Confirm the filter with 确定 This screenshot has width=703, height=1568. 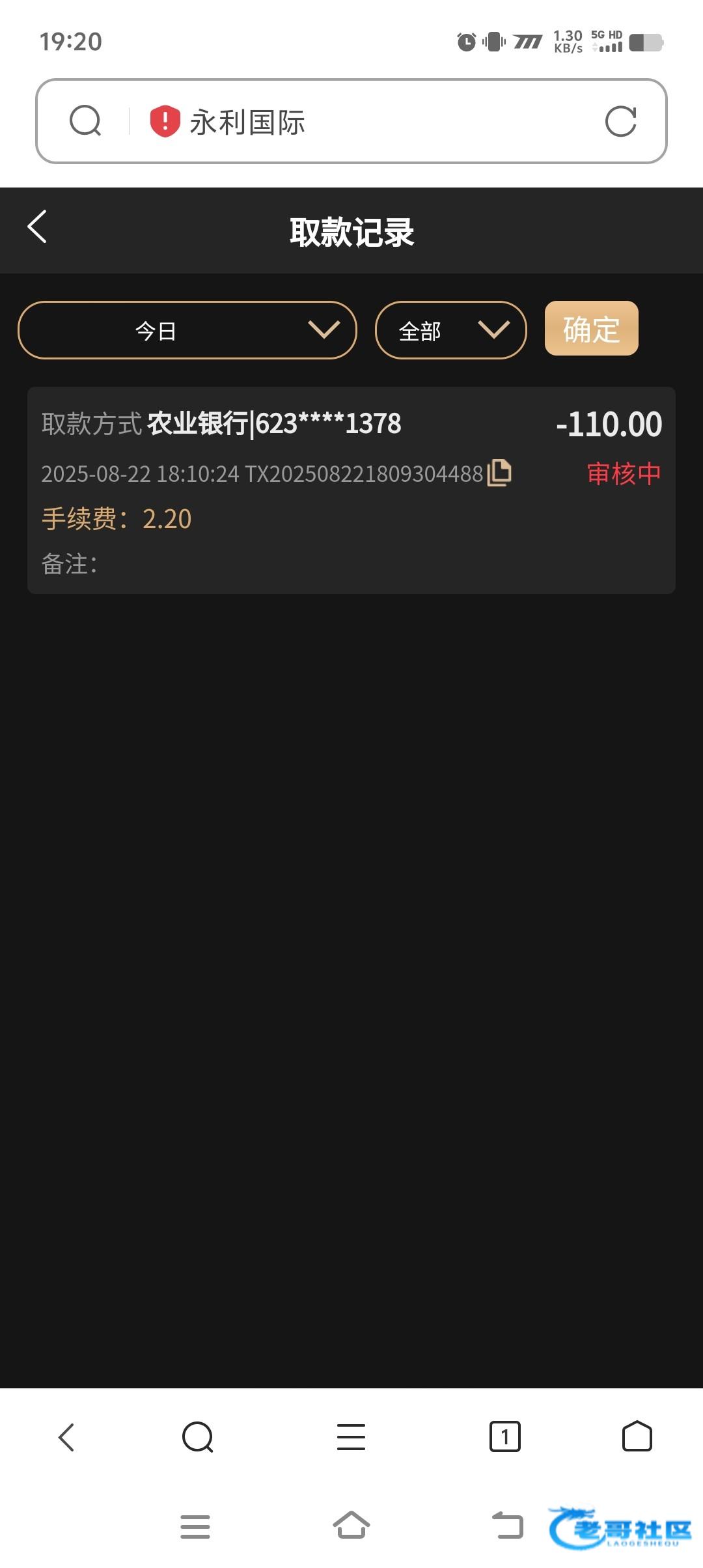591,329
